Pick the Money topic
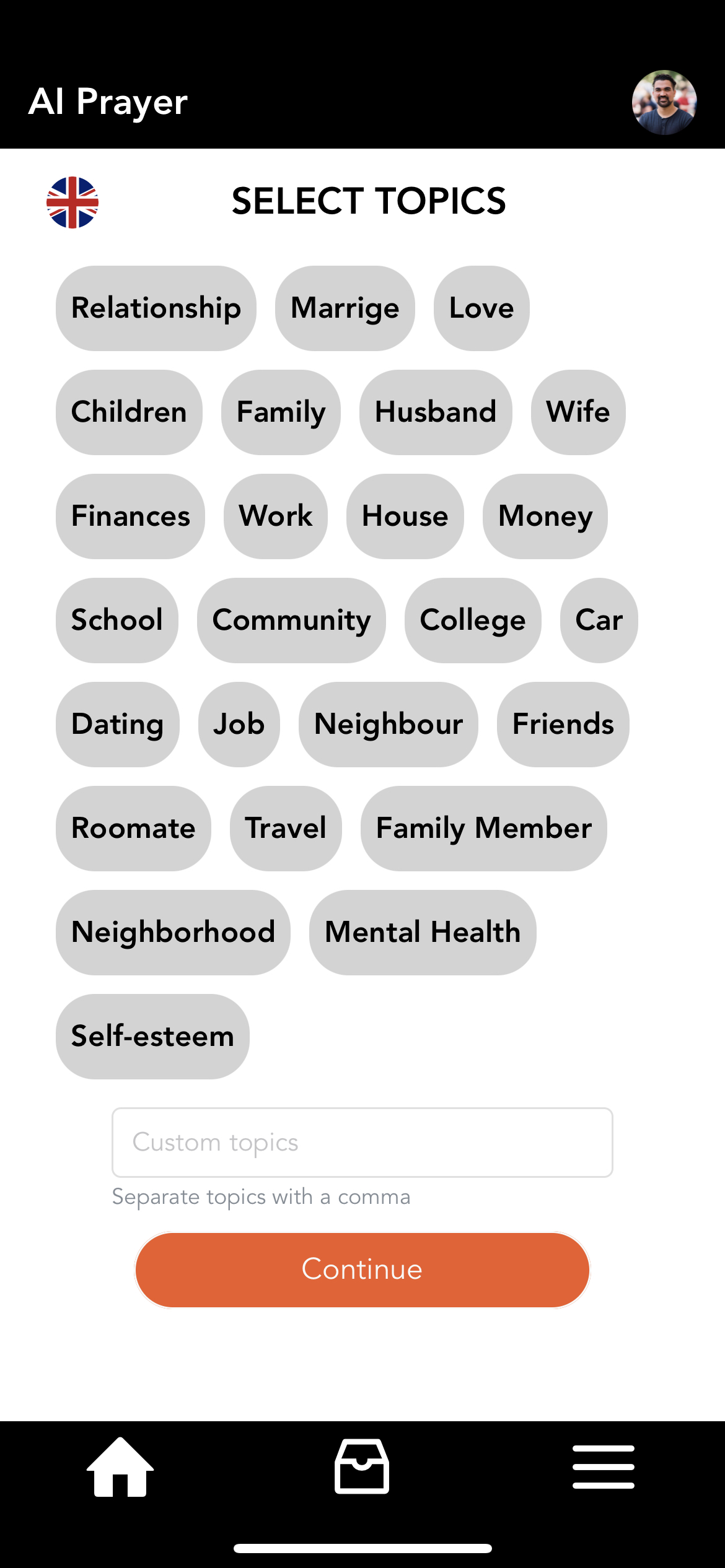Viewport: 725px width, 1568px height. point(545,516)
